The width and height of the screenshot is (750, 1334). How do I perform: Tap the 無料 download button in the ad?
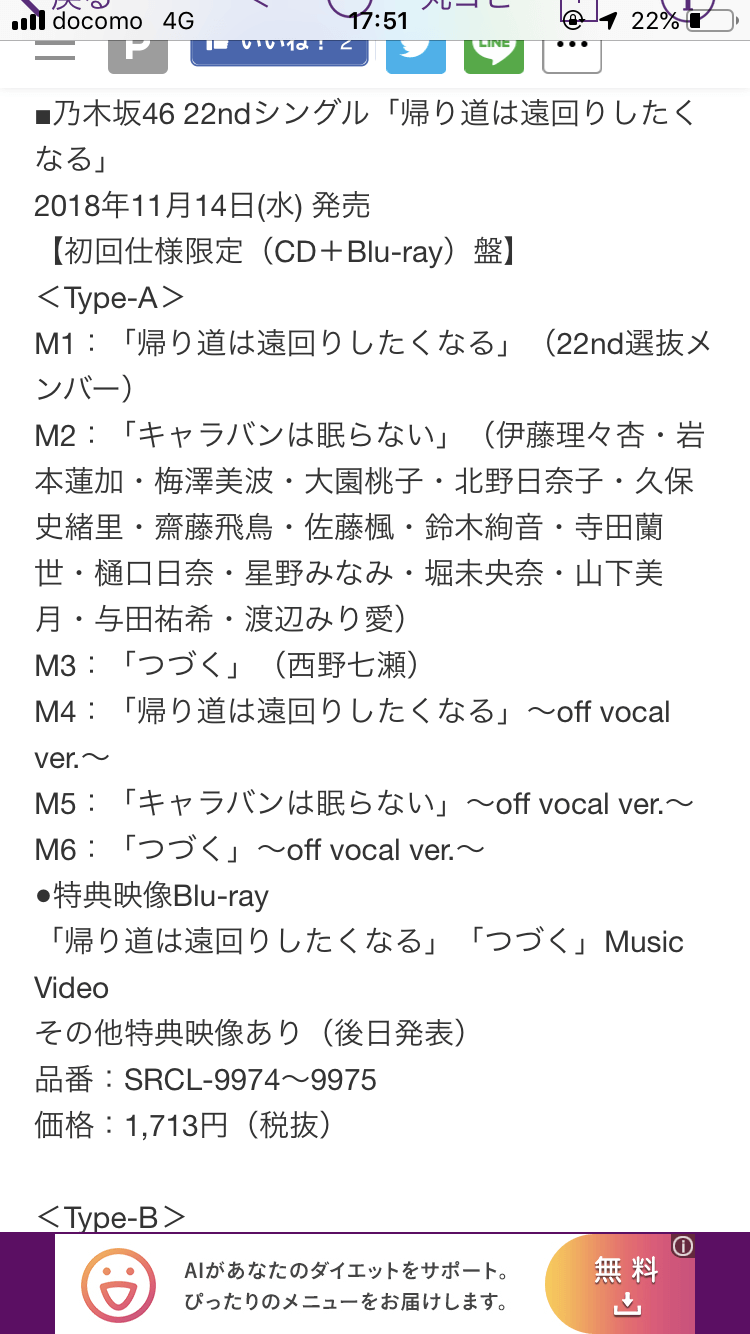(620, 1284)
